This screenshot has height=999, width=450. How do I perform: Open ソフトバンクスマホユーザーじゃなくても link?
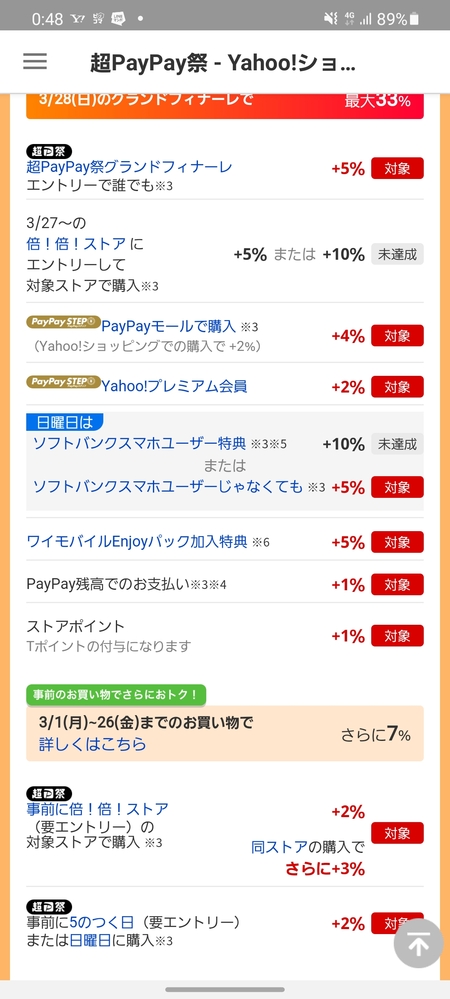click(168, 487)
